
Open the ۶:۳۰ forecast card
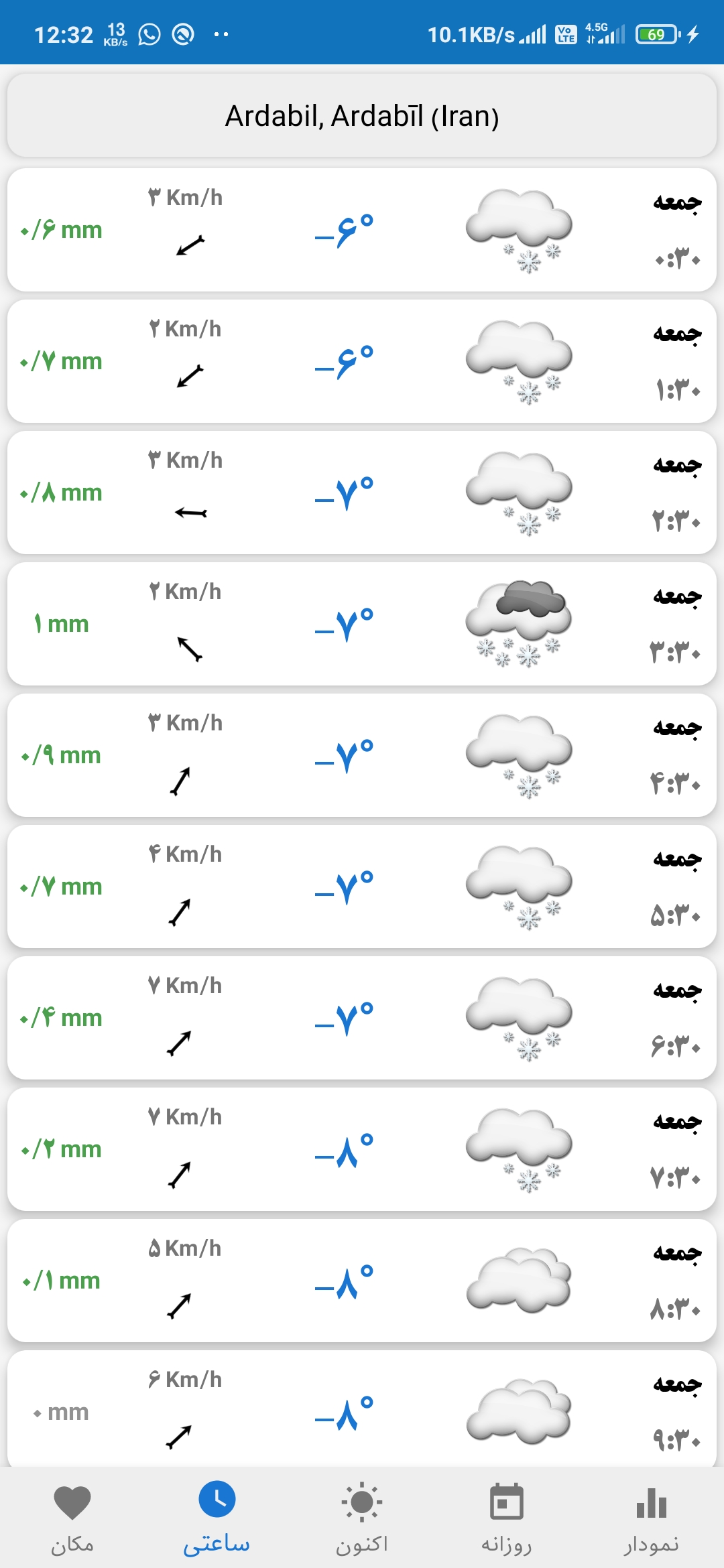pyautogui.click(x=362, y=1018)
